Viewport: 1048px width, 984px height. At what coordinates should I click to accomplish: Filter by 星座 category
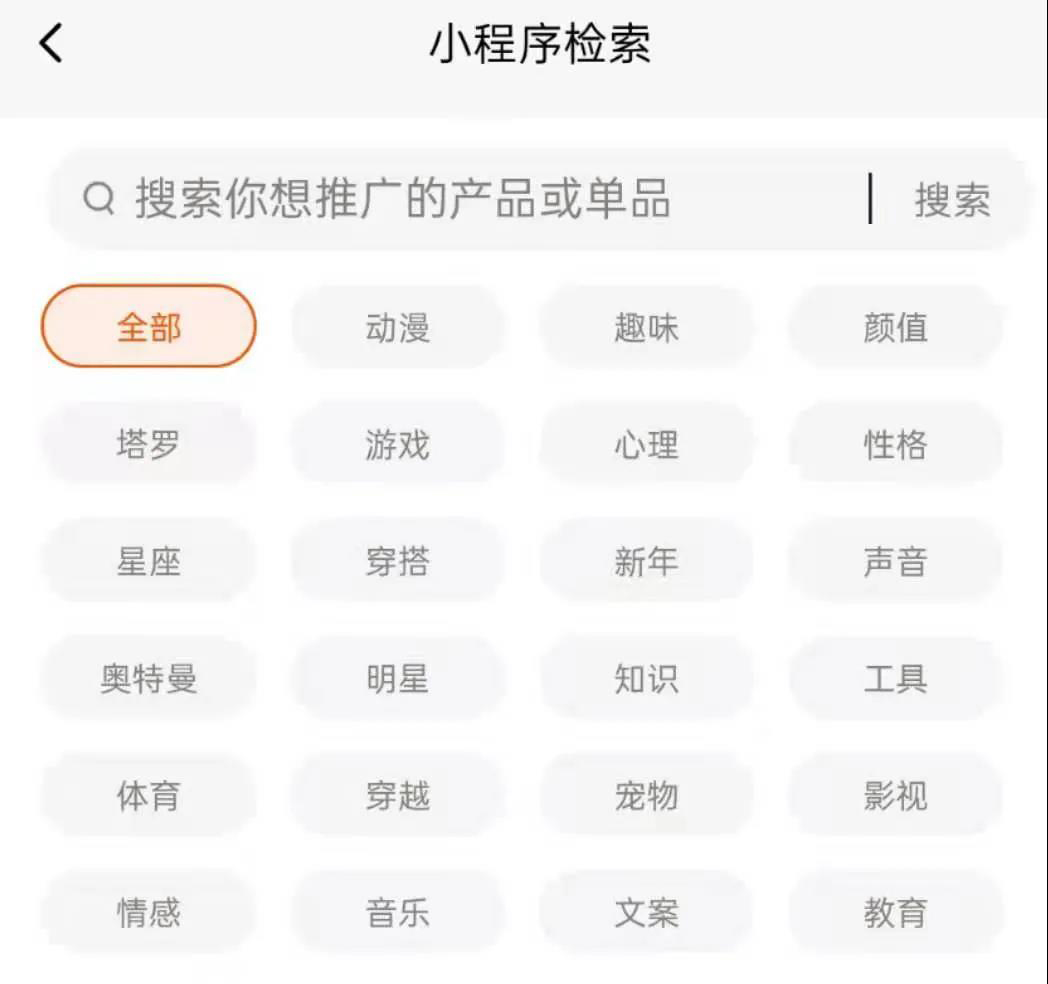[x=148, y=561]
